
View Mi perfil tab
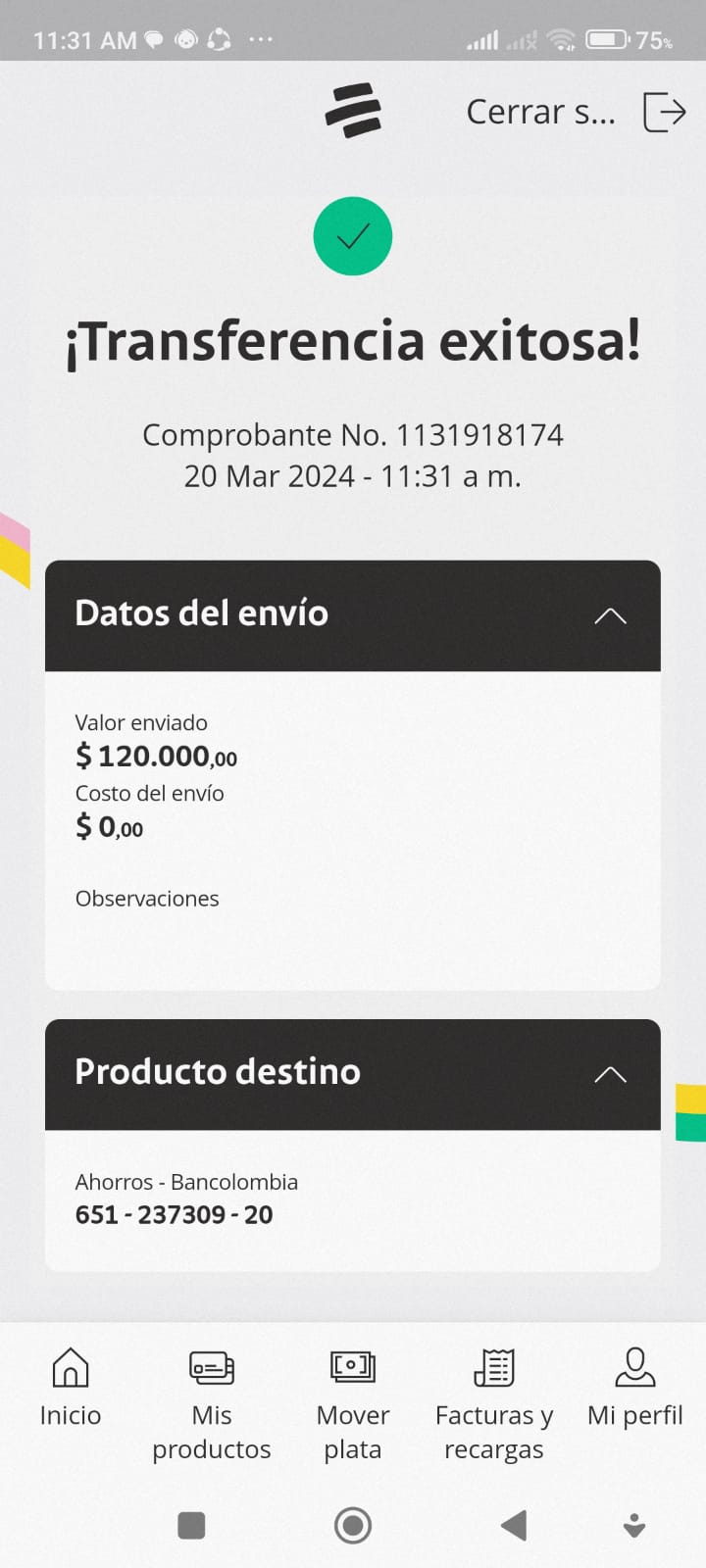[634, 1389]
